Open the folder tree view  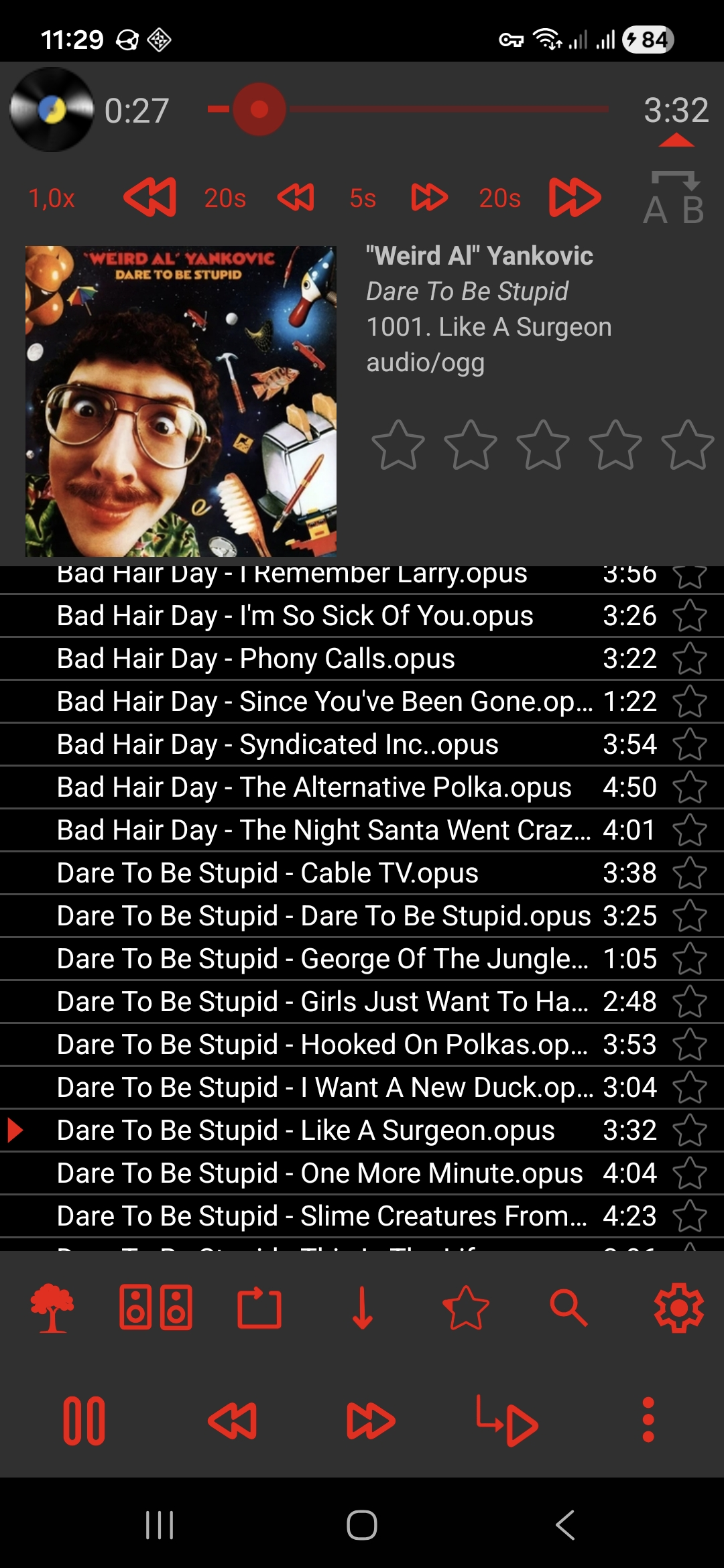coord(52,1307)
